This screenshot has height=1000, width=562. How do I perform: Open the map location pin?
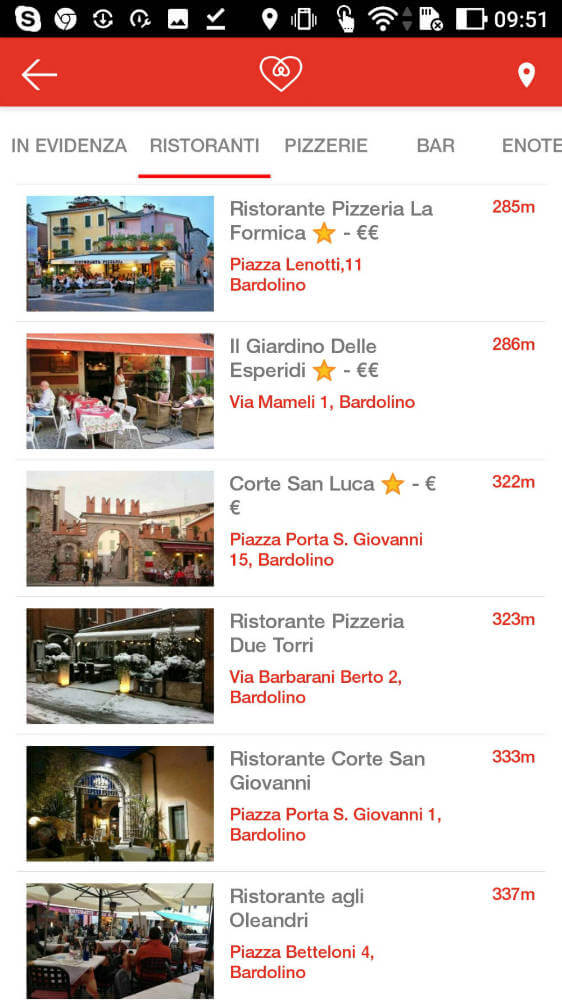pos(526,75)
